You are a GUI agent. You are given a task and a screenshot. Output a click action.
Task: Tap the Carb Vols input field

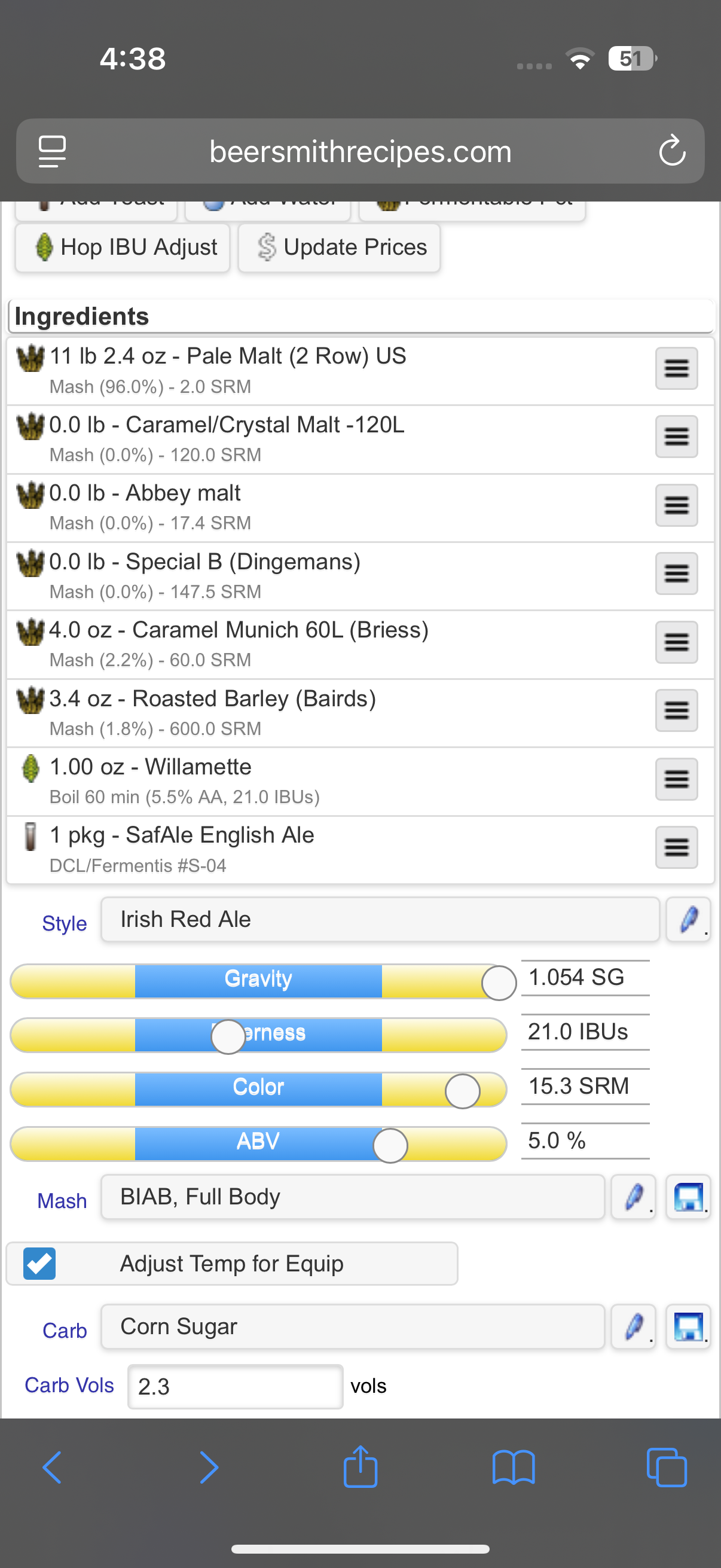pyautogui.click(x=235, y=1387)
